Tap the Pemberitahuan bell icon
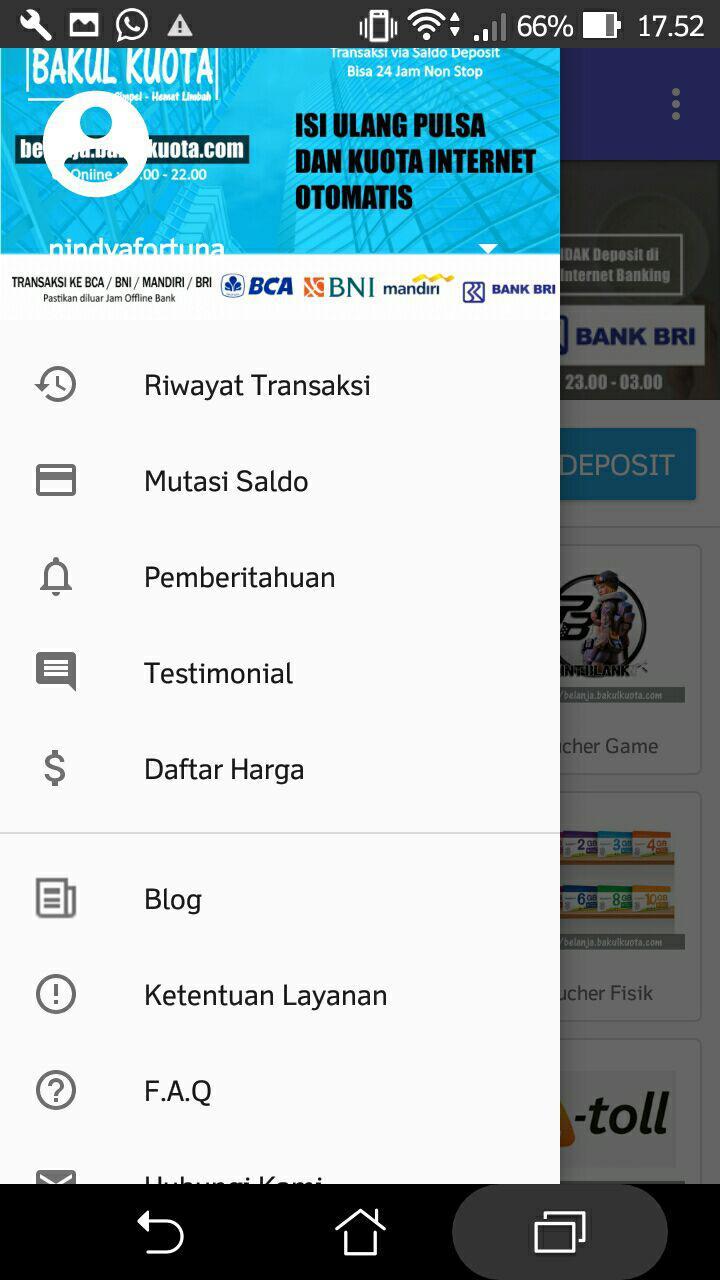This screenshot has width=720, height=1280. pyautogui.click(x=55, y=576)
